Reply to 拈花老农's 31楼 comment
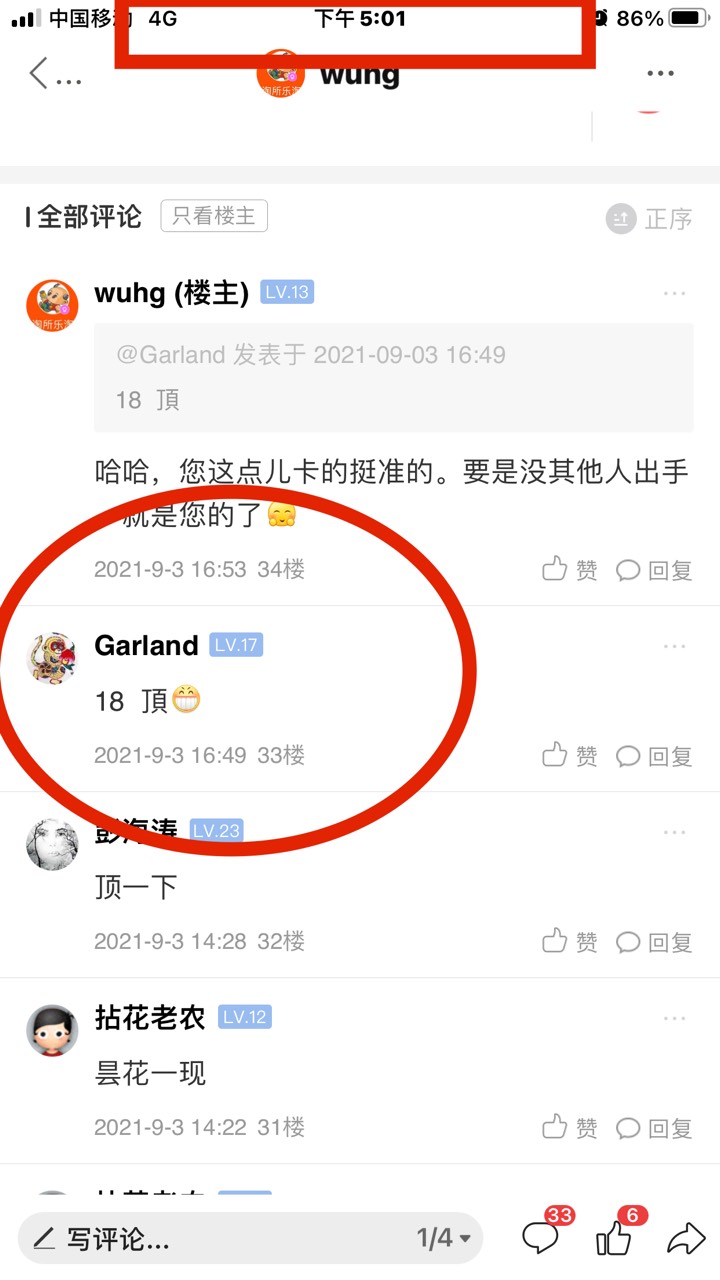720x1280 pixels. [654, 1128]
